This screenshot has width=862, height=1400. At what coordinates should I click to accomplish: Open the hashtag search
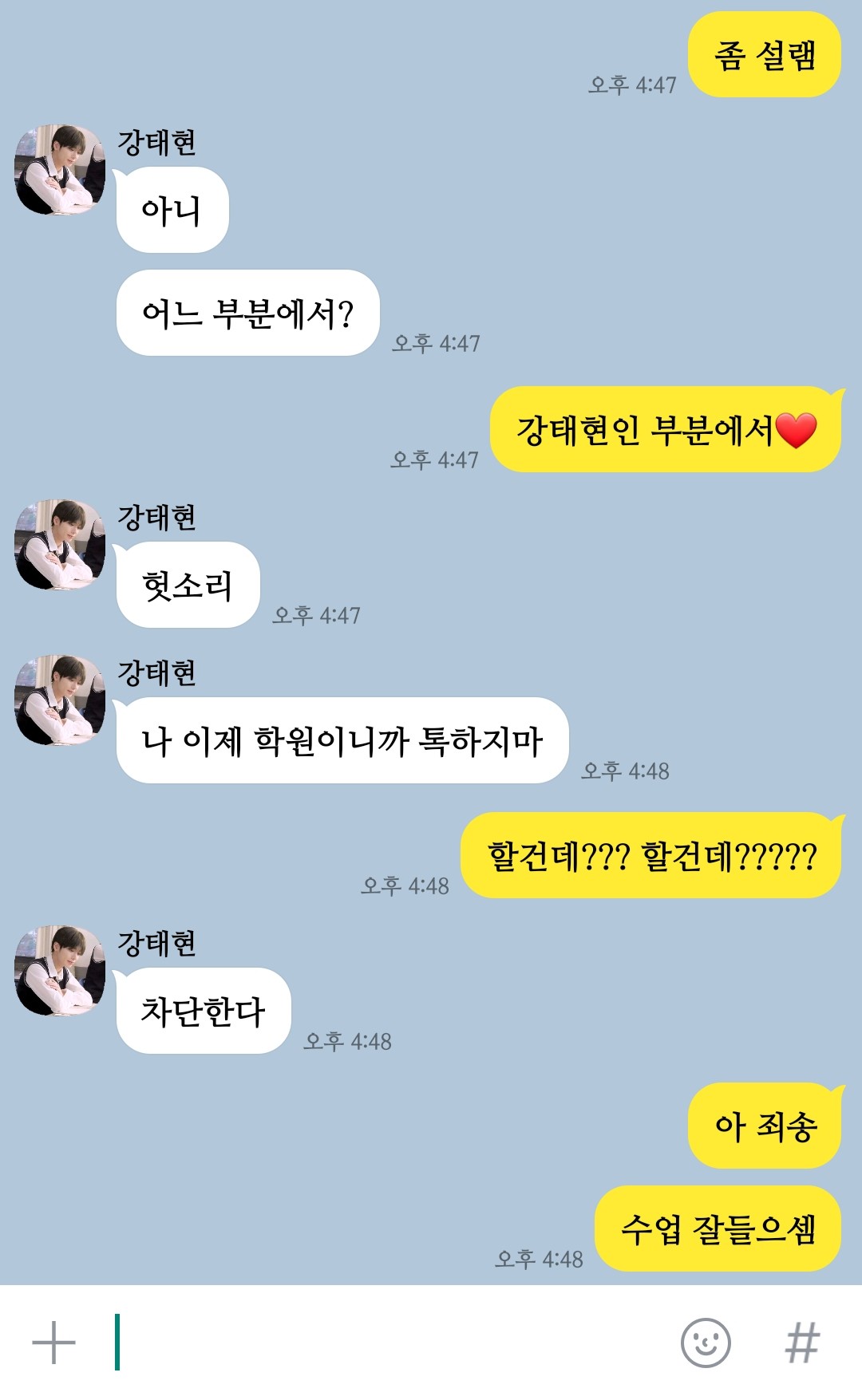(x=801, y=1343)
